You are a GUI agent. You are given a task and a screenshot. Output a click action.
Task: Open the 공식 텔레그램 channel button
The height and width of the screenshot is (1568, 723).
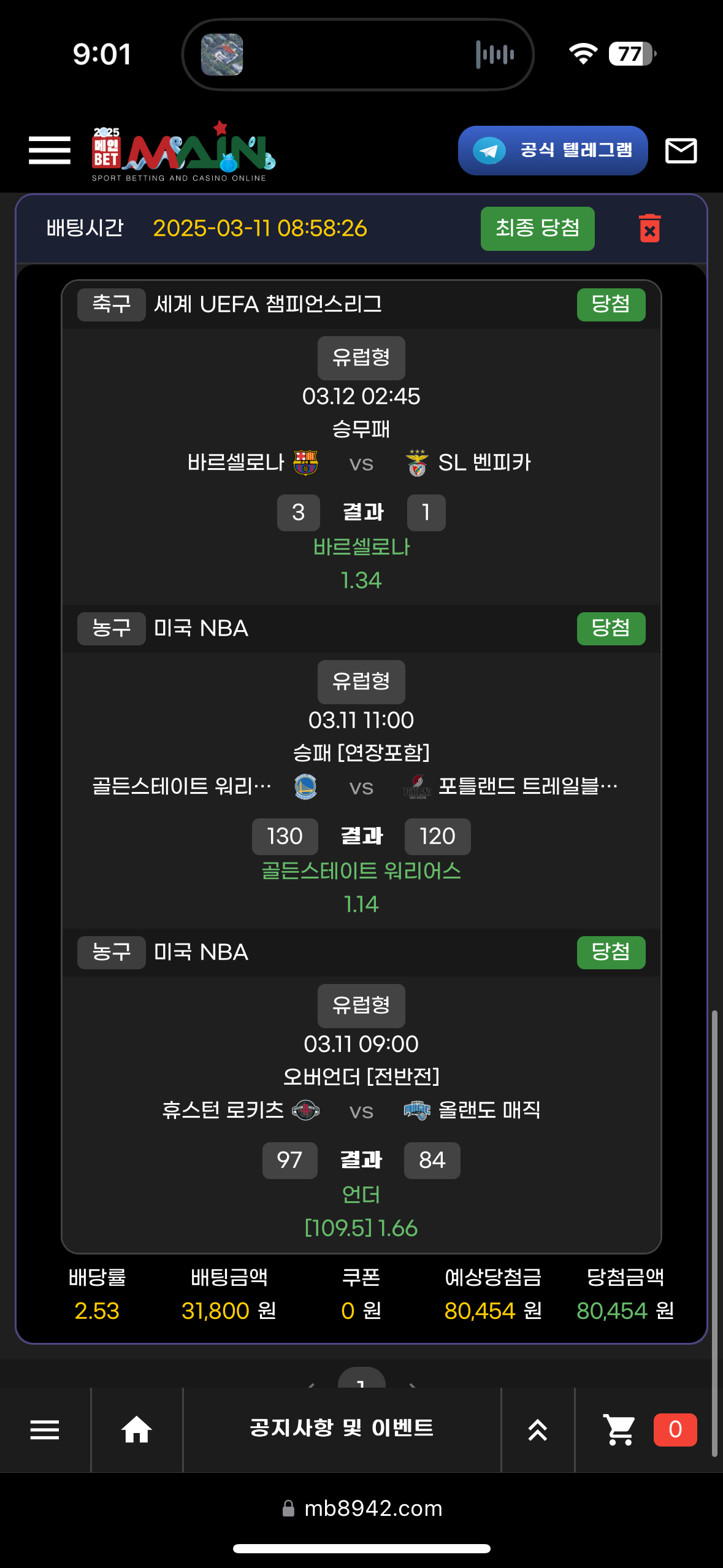click(x=553, y=150)
